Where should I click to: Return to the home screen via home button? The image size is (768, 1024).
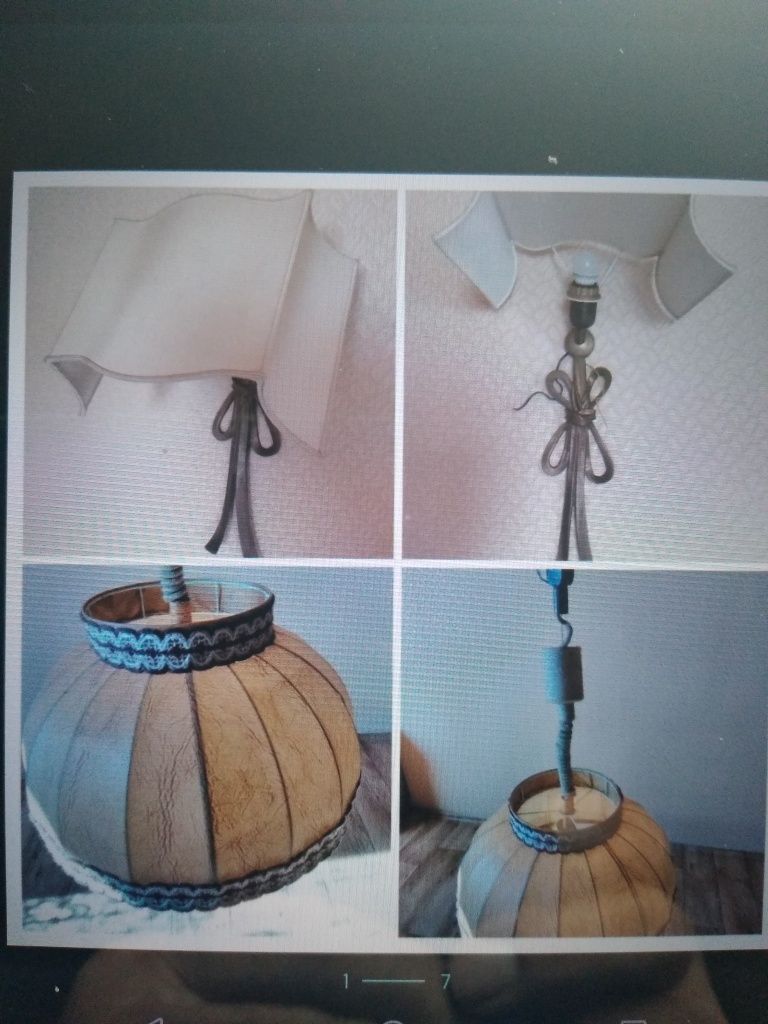coord(394,1020)
